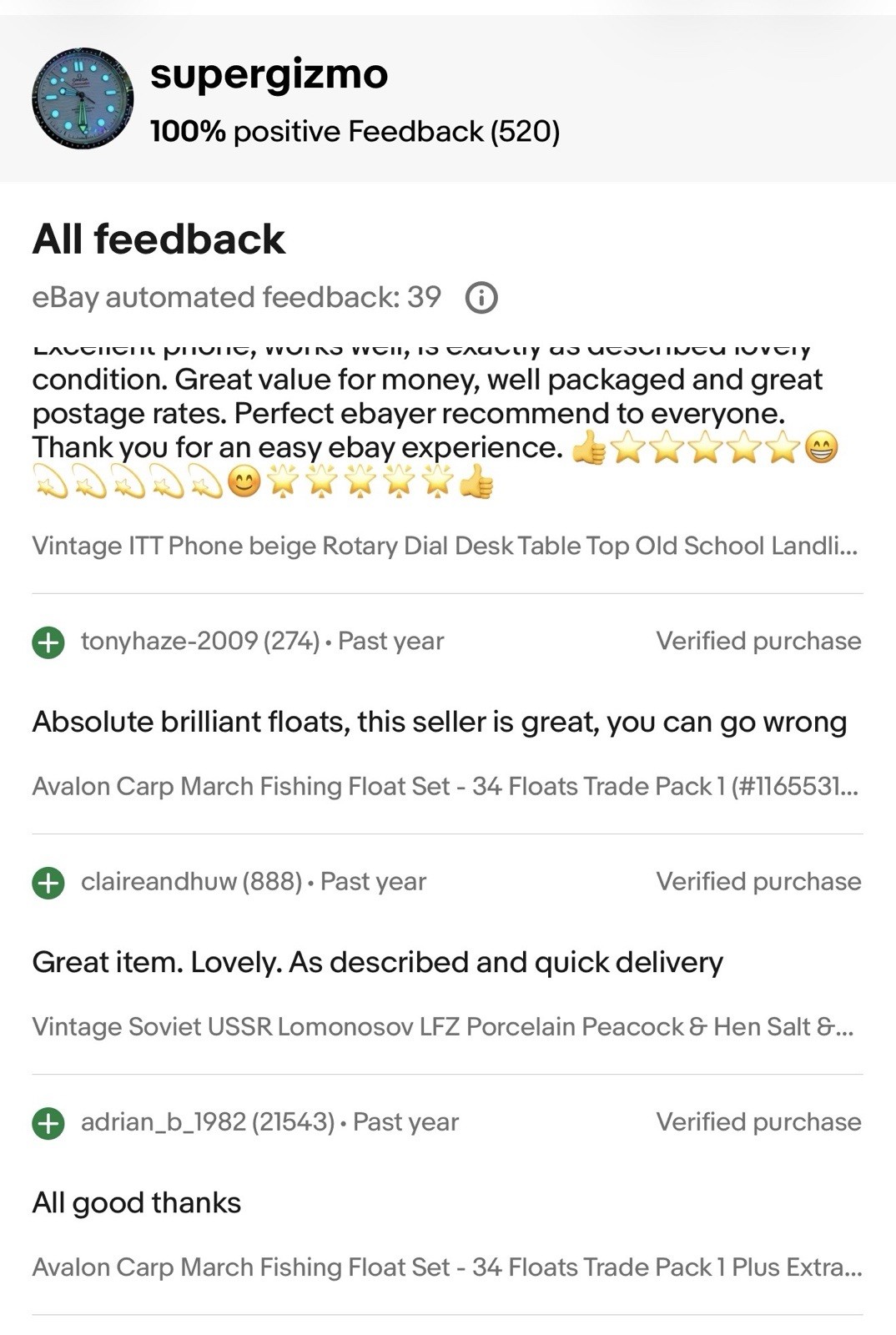Open the eBay automated feedback info icon
Screen dimensions: 896x1335
pyautogui.click(x=482, y=298)
